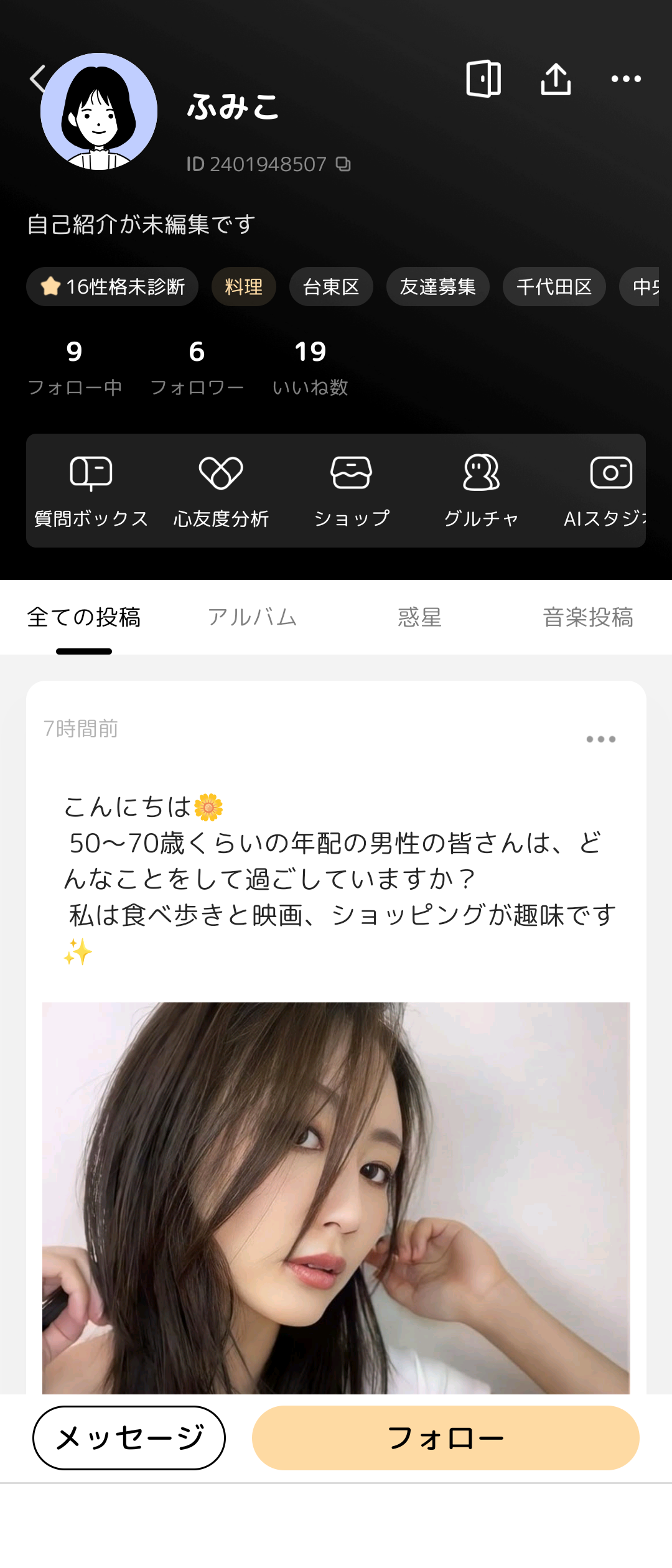Copy the user ID 2401948507
The height and width of the screenshot is (1568, 672).
pos(343,164)
